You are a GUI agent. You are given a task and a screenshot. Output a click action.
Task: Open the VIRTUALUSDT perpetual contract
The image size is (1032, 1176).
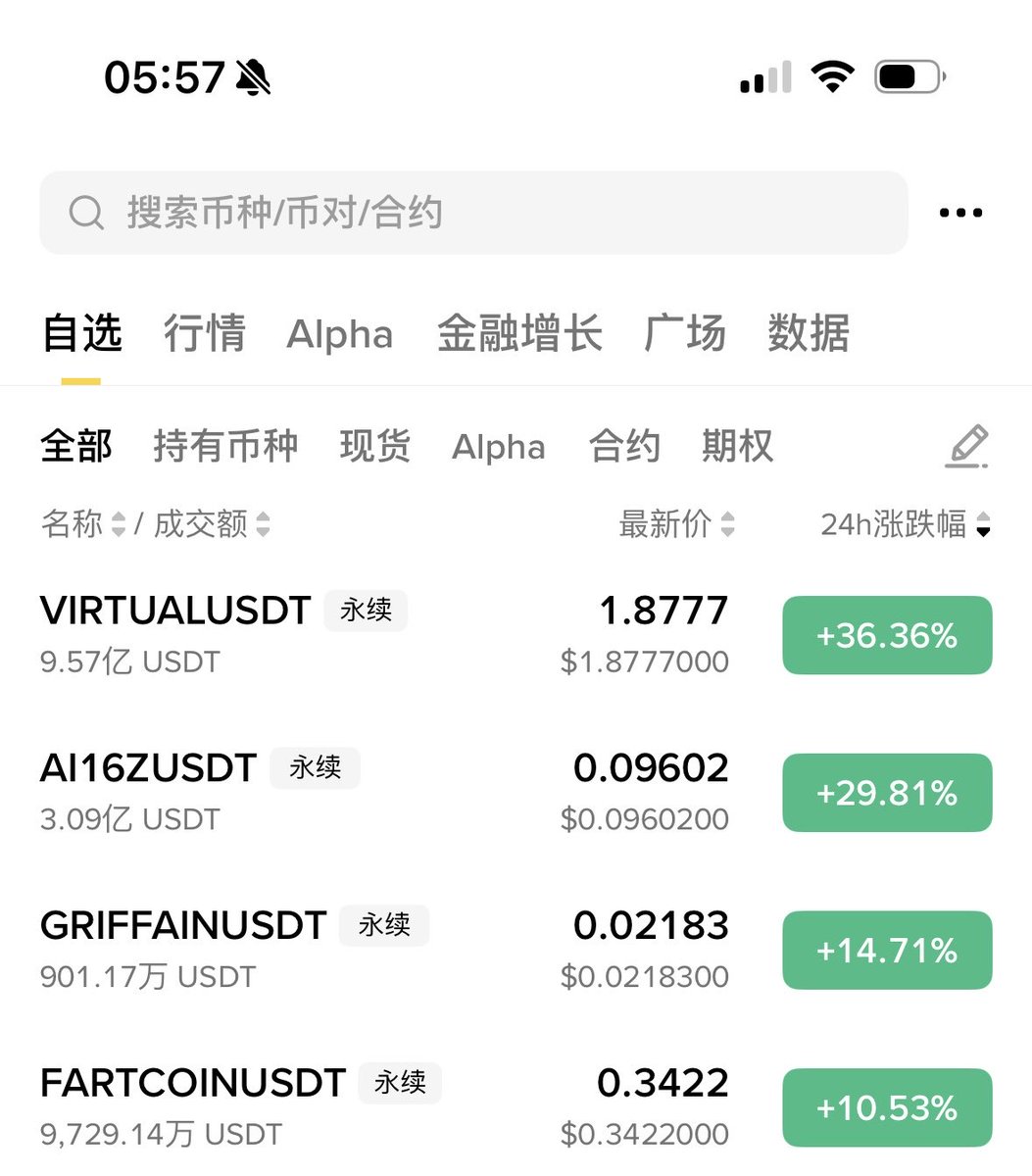coord(176,611)
